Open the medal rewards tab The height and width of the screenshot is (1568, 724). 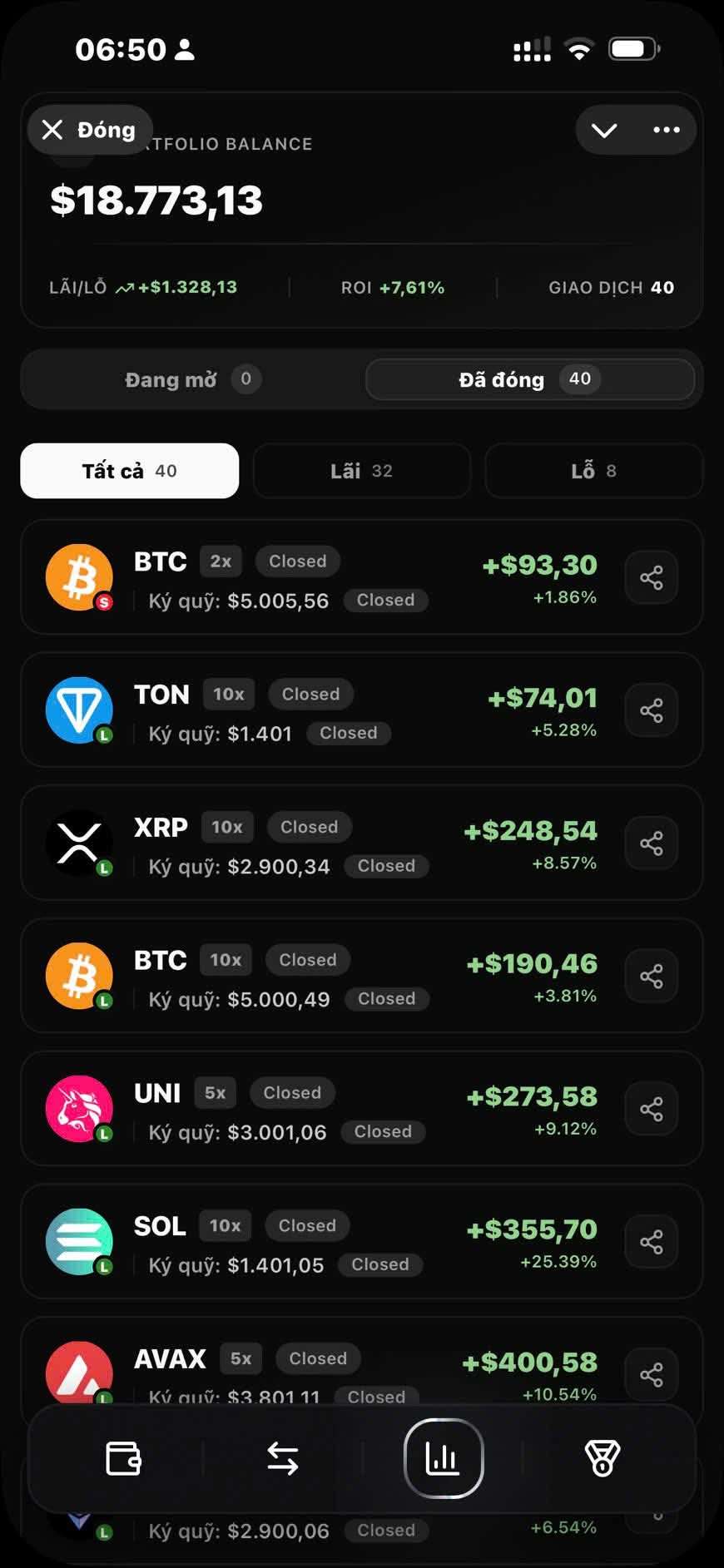coord(603,1458)
